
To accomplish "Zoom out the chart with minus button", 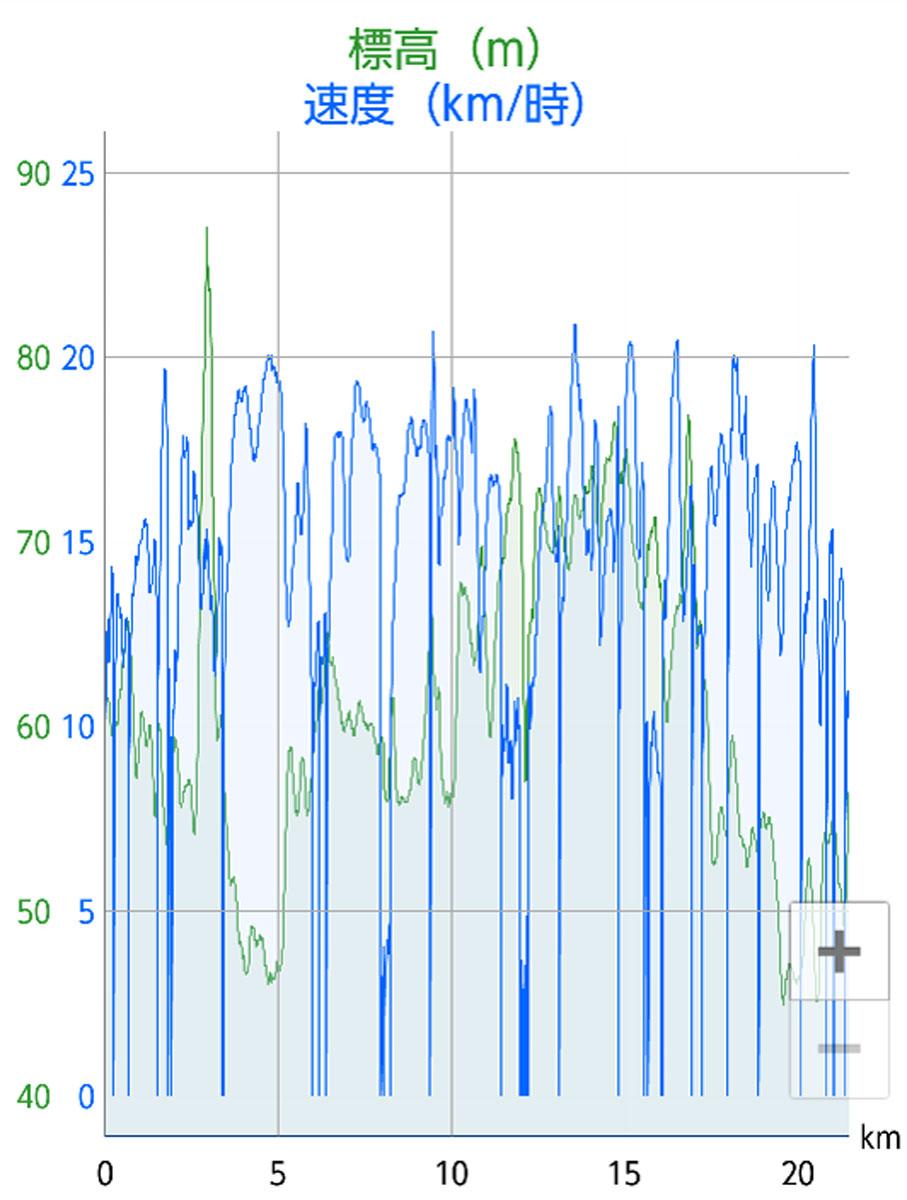I will pos(838,1048).
